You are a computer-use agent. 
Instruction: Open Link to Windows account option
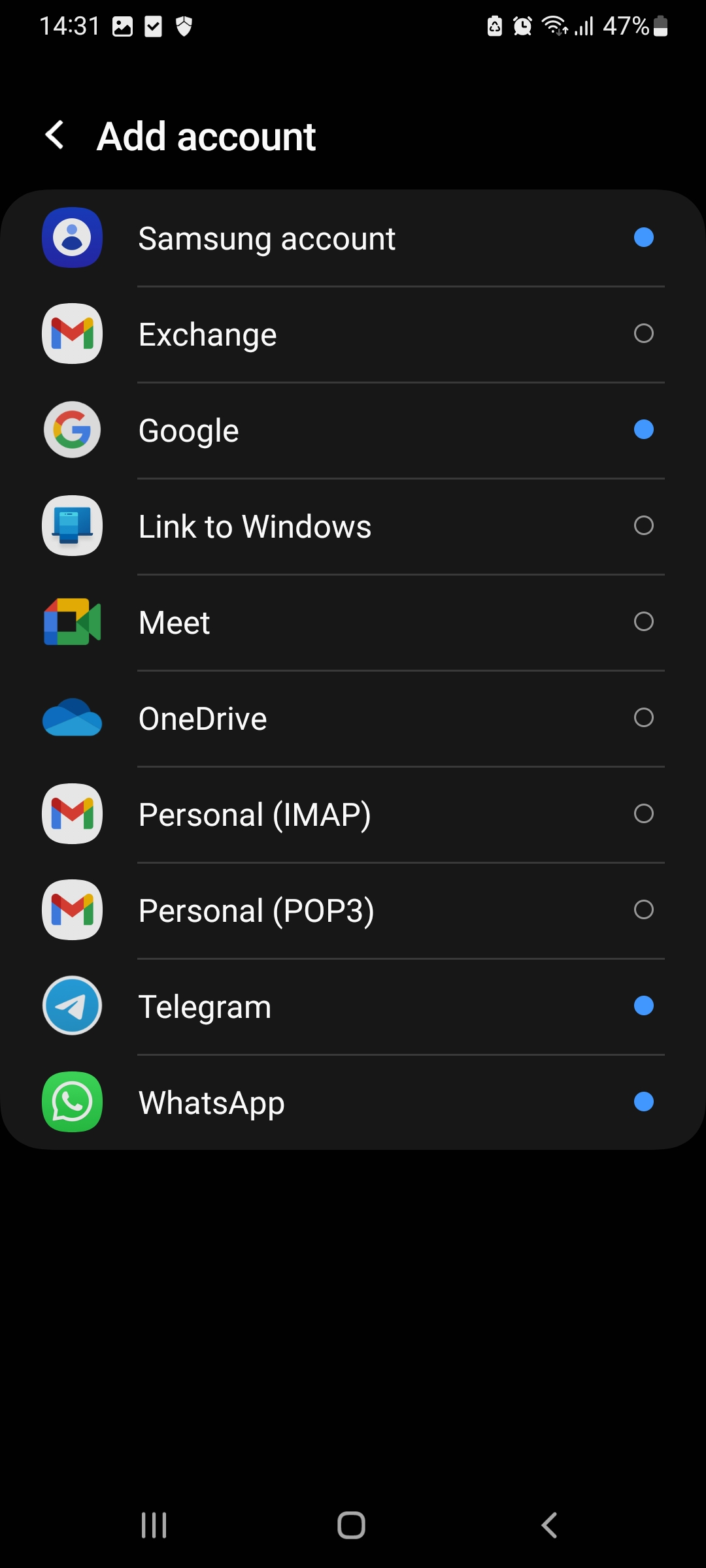pyautogui.click(x=353, y=527)
